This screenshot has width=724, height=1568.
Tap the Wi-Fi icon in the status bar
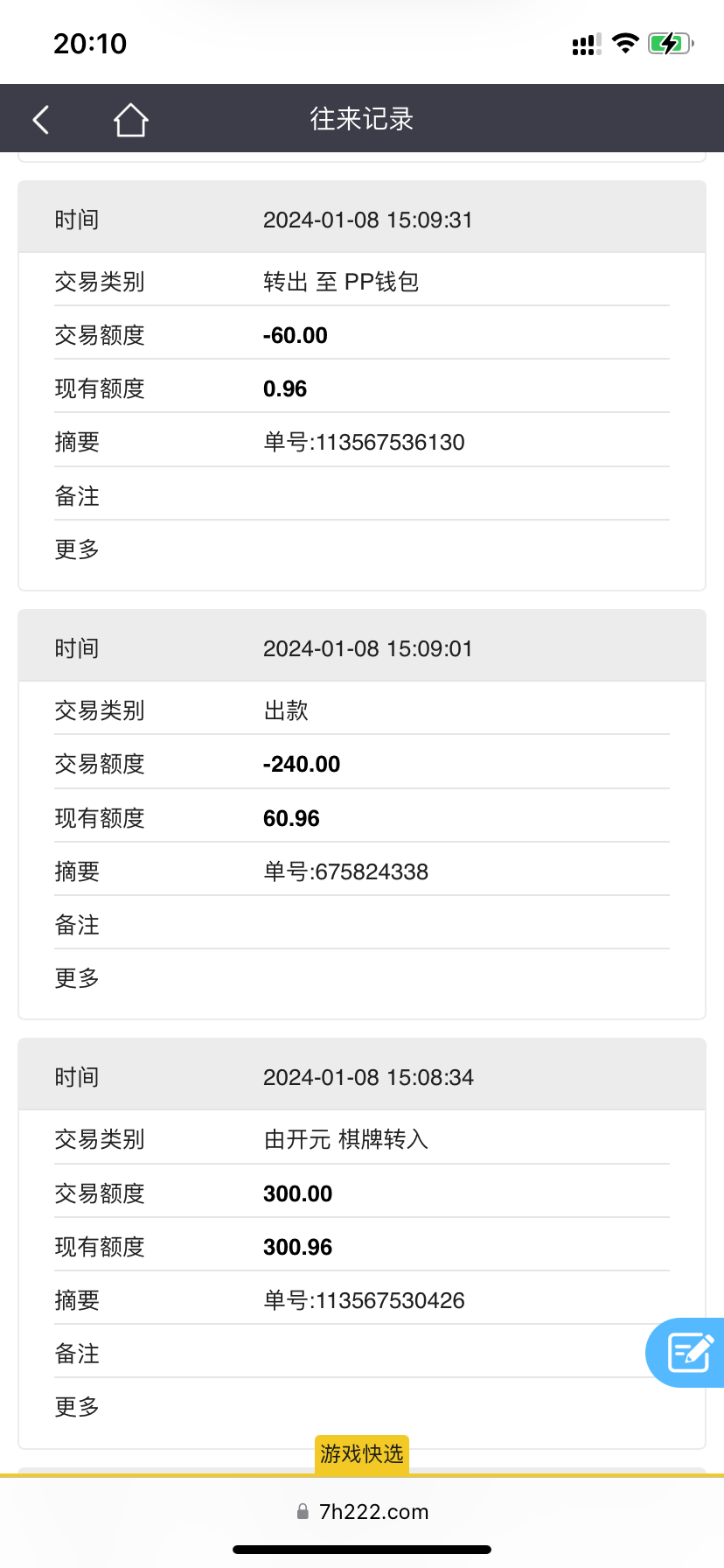tap(624, 42)
